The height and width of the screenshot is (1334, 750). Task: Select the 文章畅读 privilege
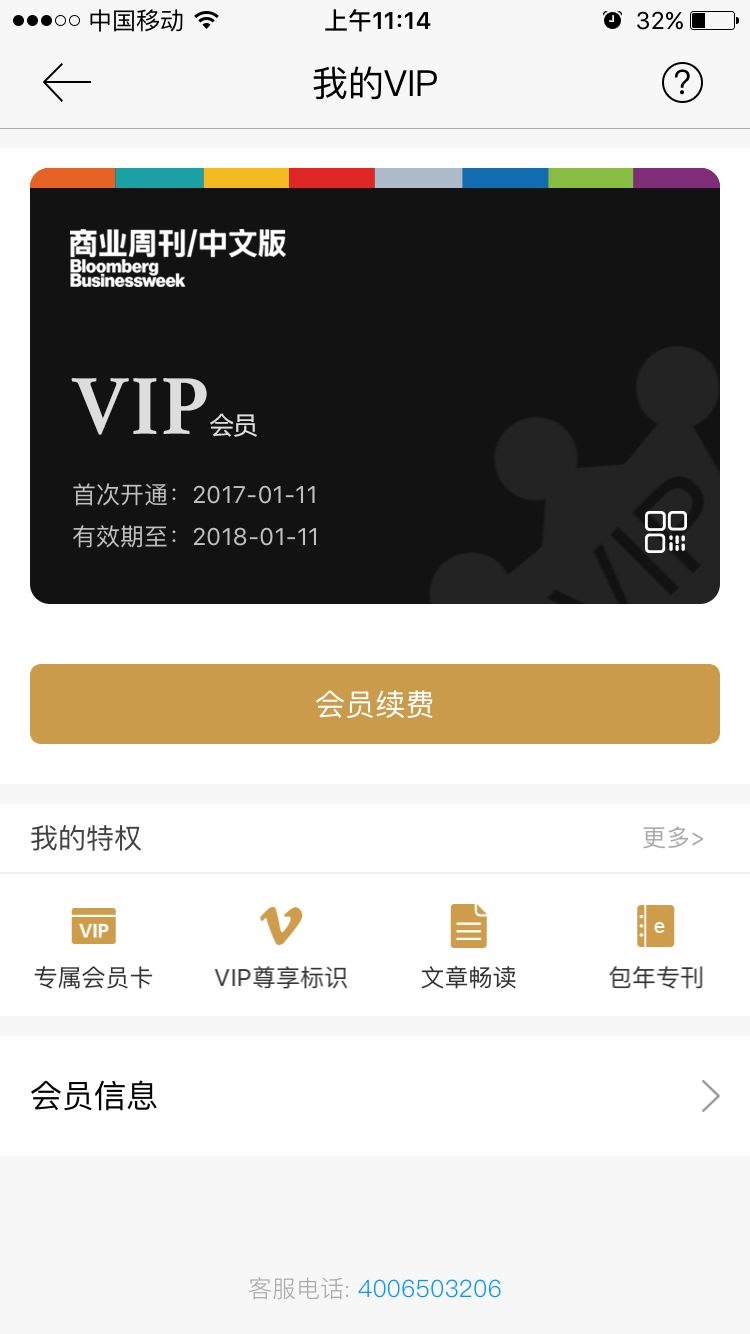click(x=468, y=945)
